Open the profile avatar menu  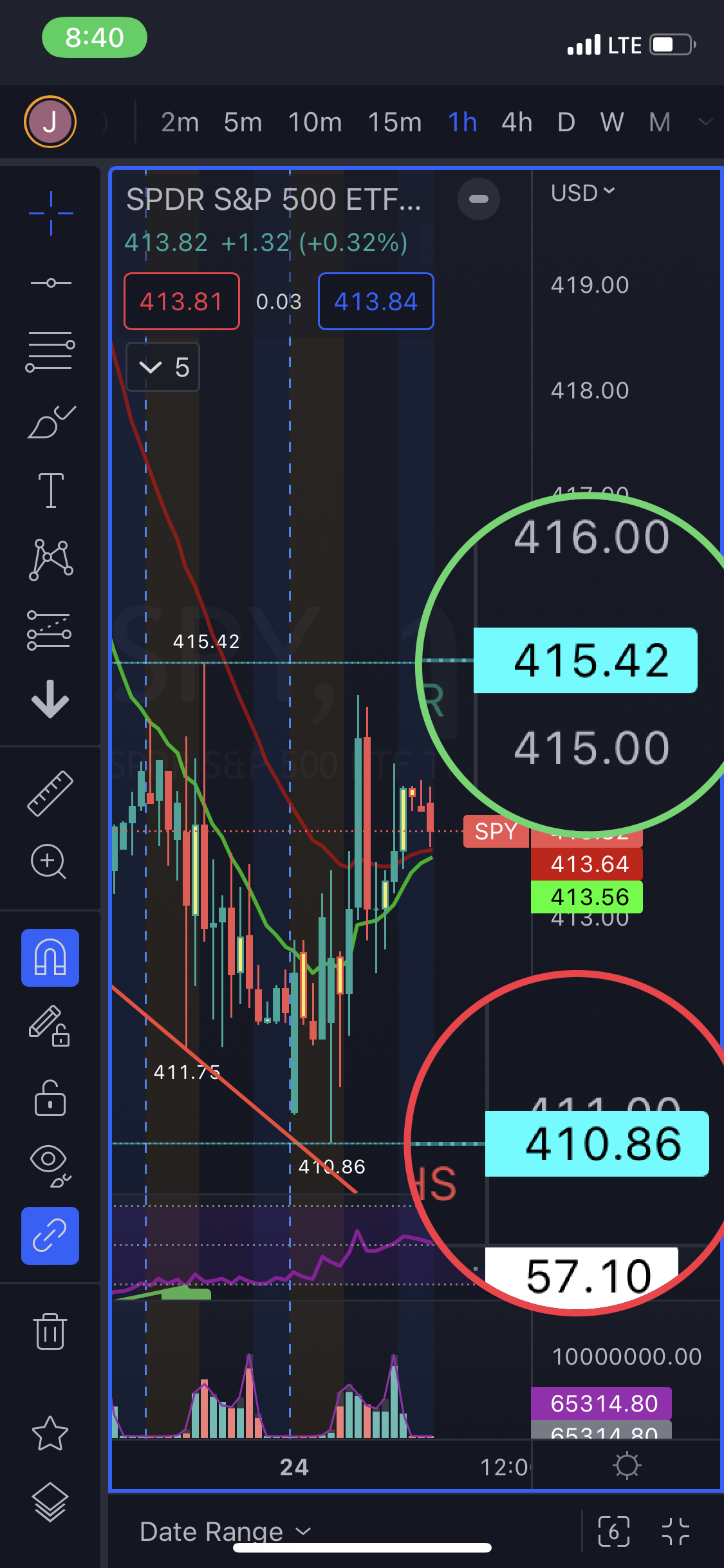click(x=50, y=122)
